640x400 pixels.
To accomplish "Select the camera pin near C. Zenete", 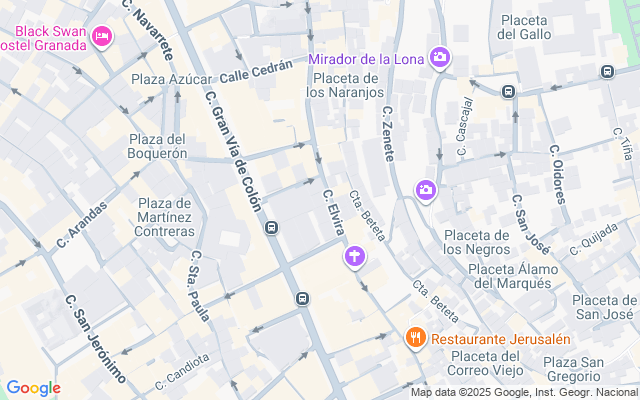I will coord(426,189).
